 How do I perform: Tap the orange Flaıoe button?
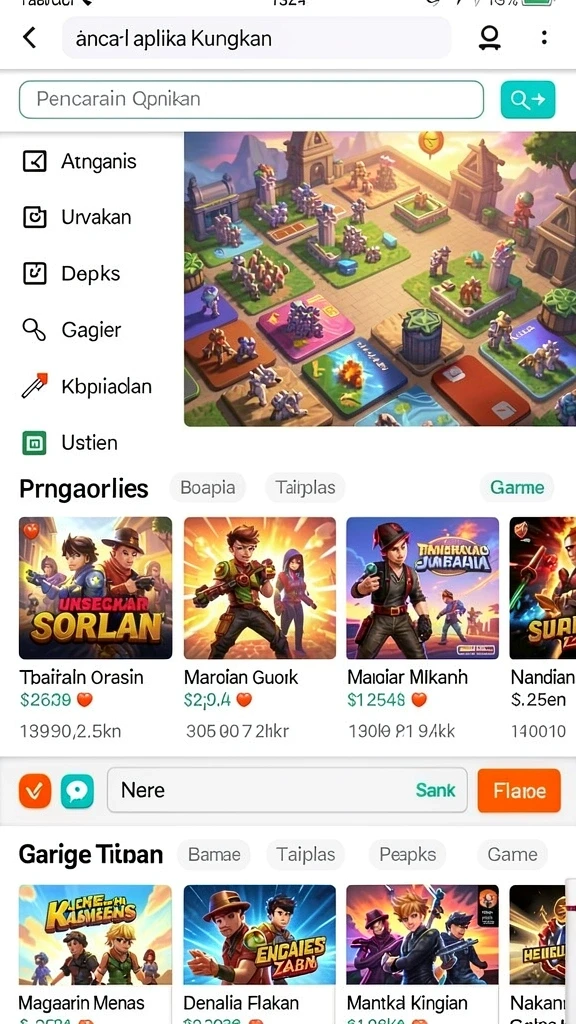coord(519,790)
